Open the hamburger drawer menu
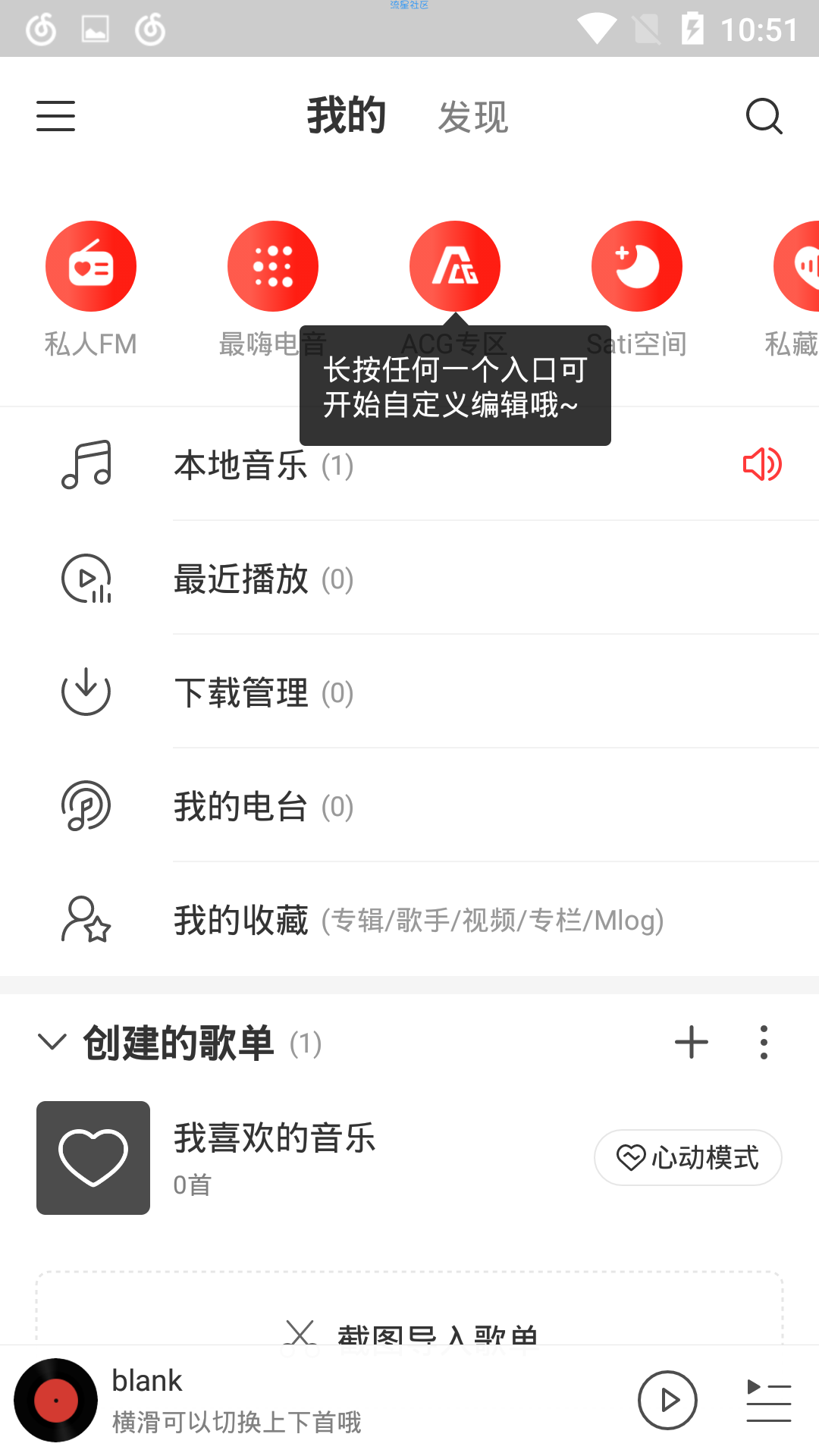The height and width of the screenshot is (1456, 819). (55, 116)
